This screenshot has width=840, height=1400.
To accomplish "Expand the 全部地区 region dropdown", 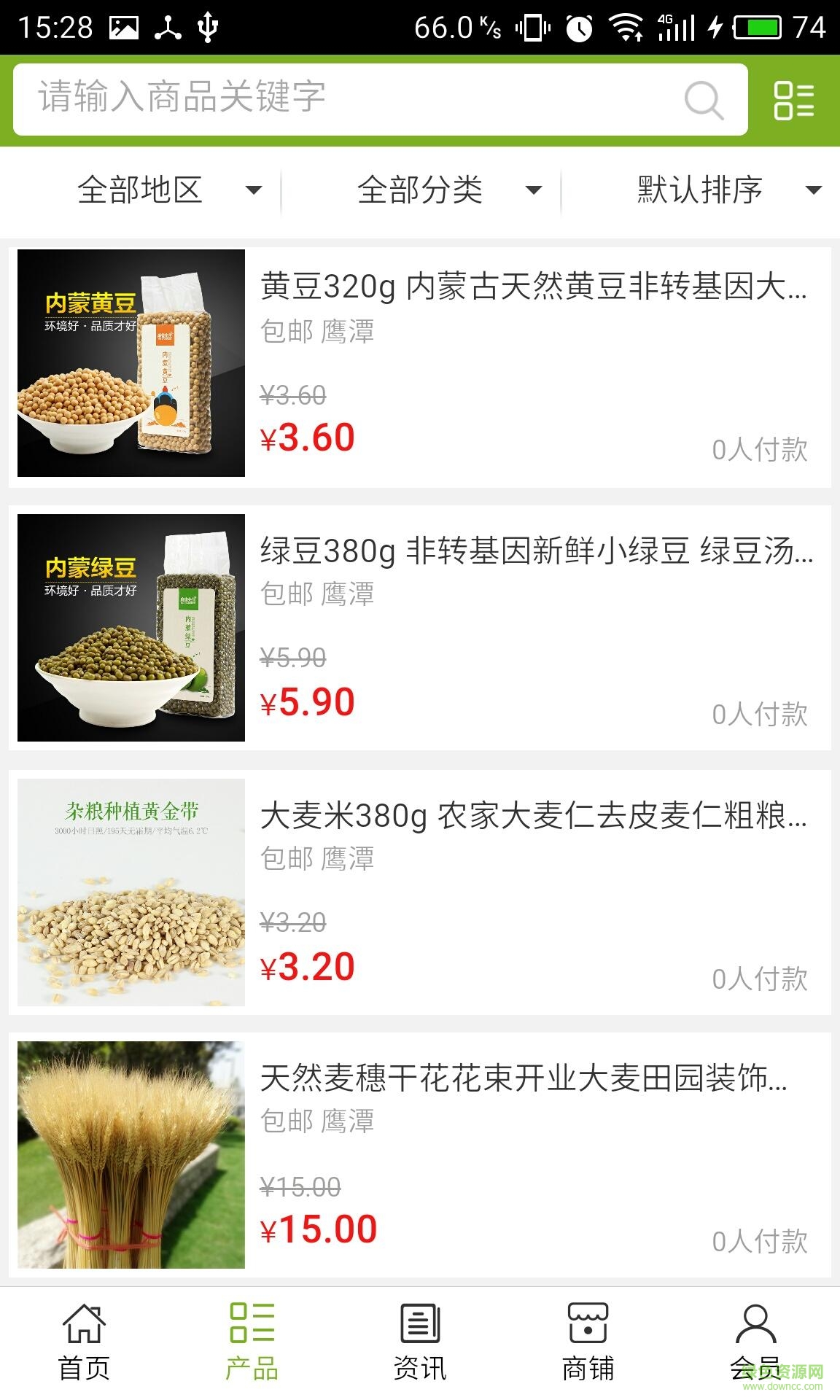I will (168, 190).
